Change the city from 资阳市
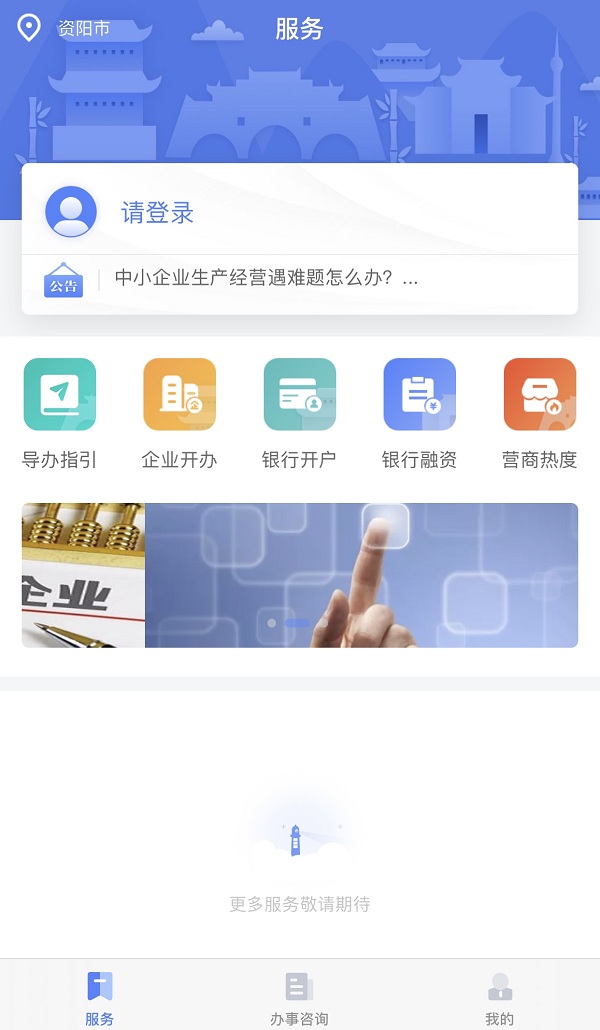The height and width of the screenshot is (1030, 600). pyautogui.click(x=66, y=28)
